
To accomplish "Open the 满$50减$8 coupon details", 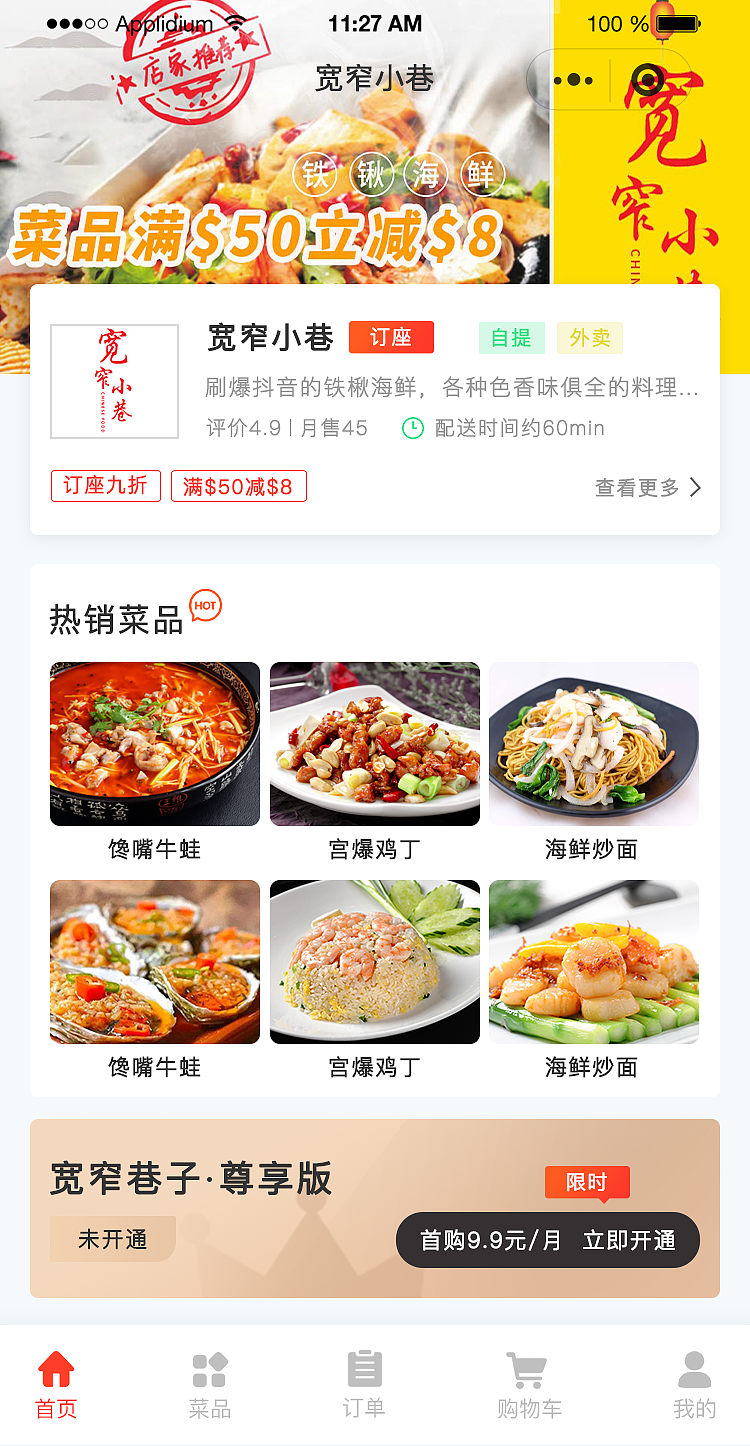I will [239, 487].
